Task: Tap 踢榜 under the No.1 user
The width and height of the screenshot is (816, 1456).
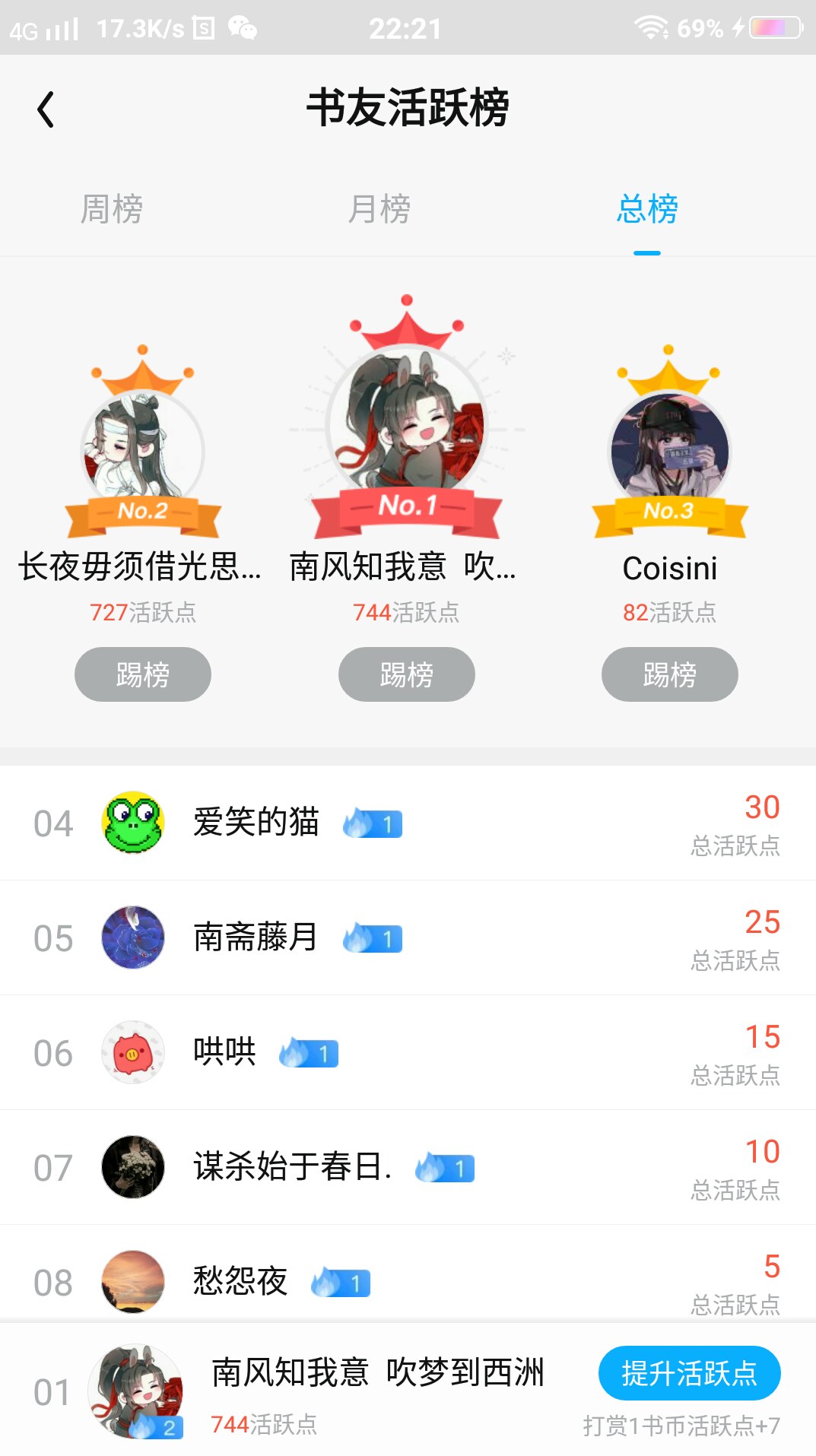Action: point(407,674)
